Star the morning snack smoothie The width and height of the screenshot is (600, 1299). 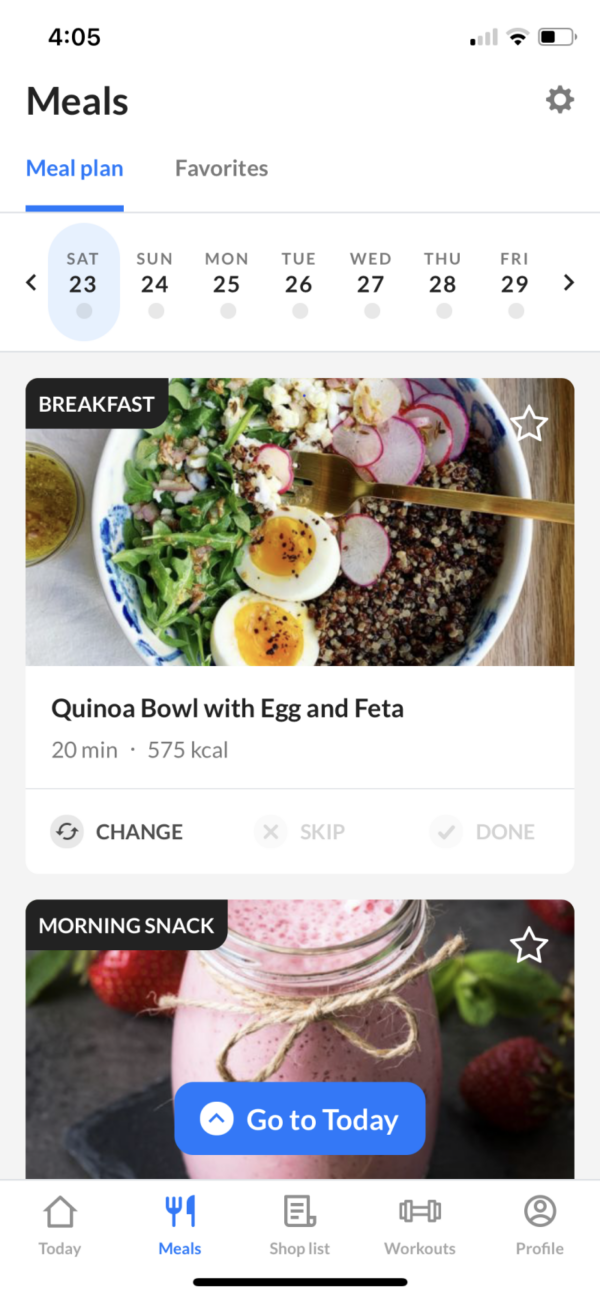pyautogui.click(x=529, y=945)
